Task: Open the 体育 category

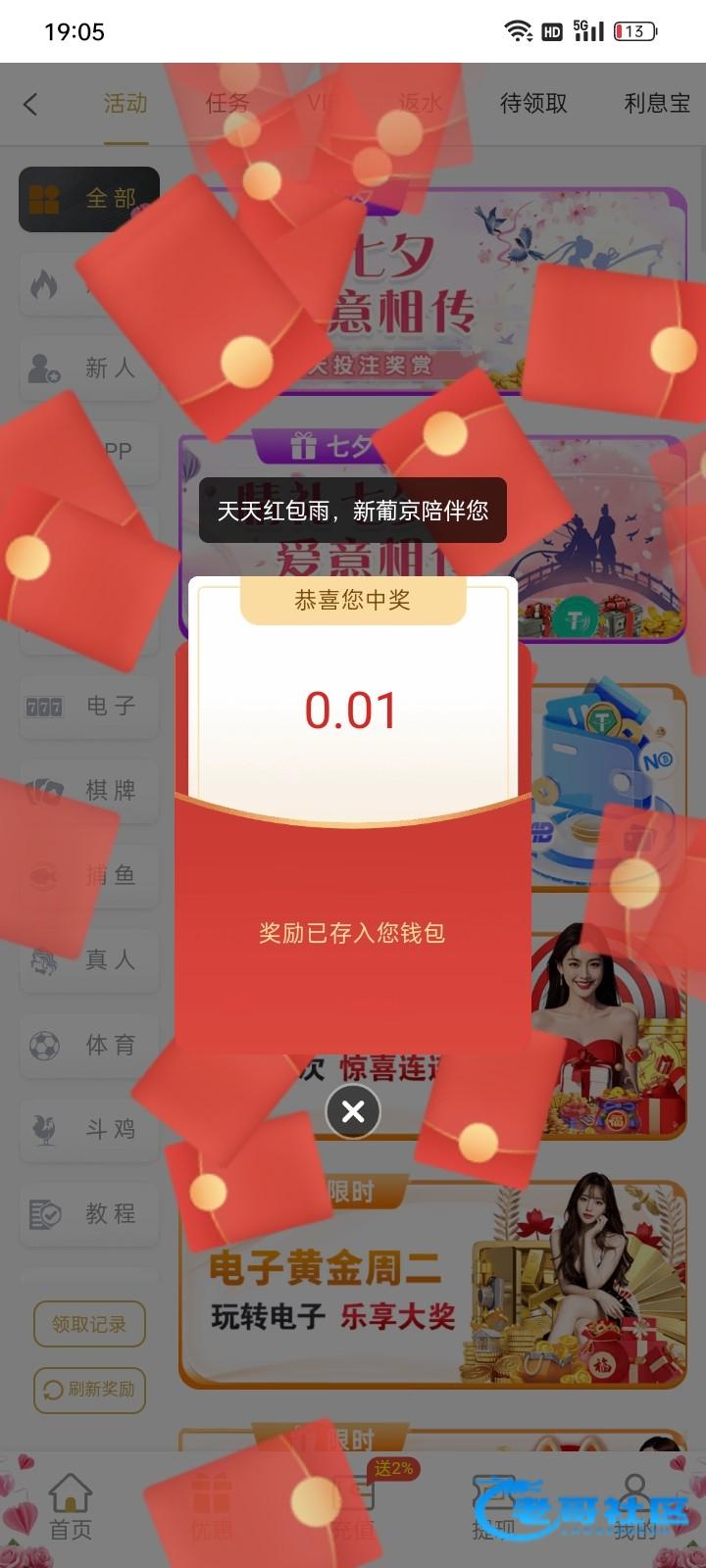Action: (89, 1045)
